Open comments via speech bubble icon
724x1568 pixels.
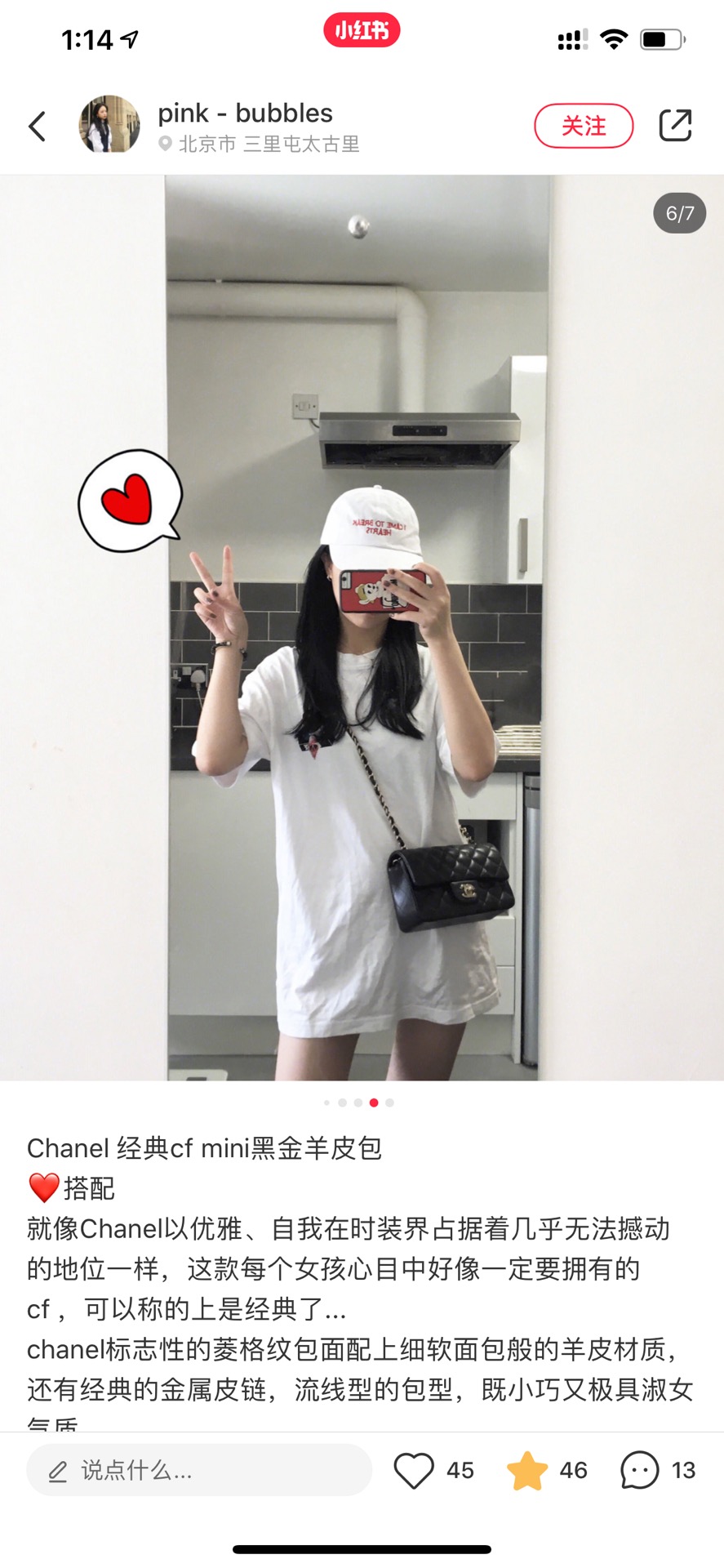[639, 1470]
